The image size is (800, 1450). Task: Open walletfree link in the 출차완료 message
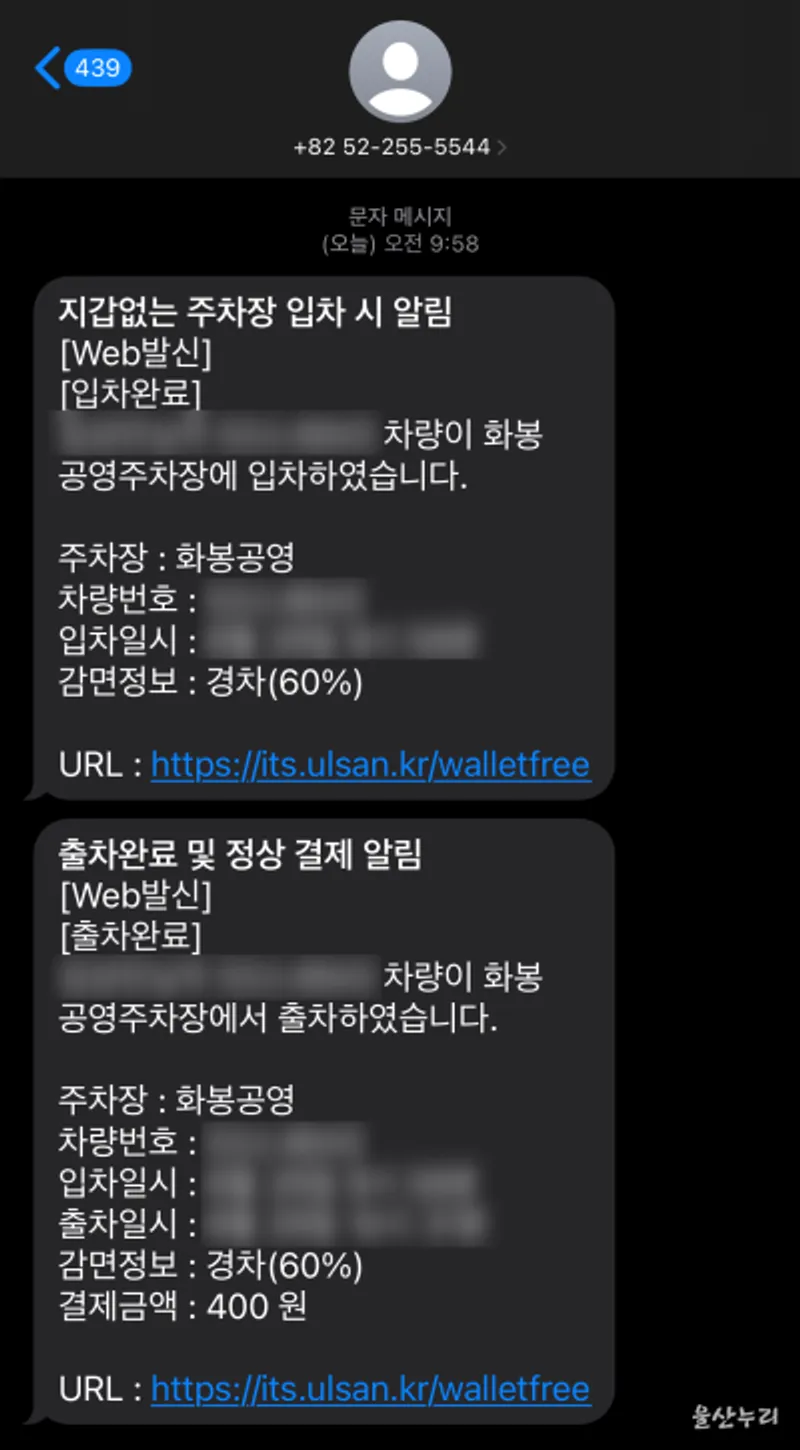click(x=370, y=1388)
